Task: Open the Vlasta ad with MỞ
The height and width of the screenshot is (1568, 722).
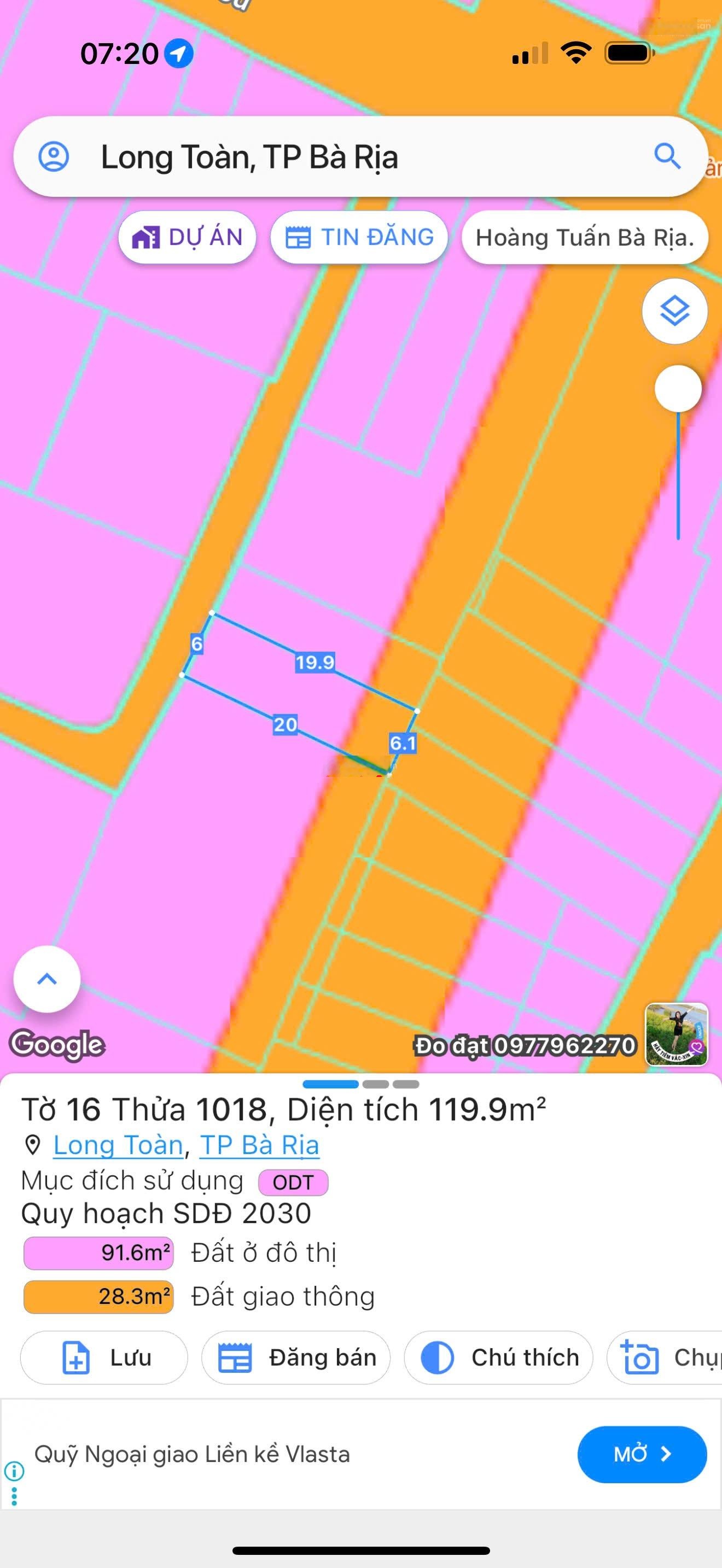Action: [x=642, y=1454]
